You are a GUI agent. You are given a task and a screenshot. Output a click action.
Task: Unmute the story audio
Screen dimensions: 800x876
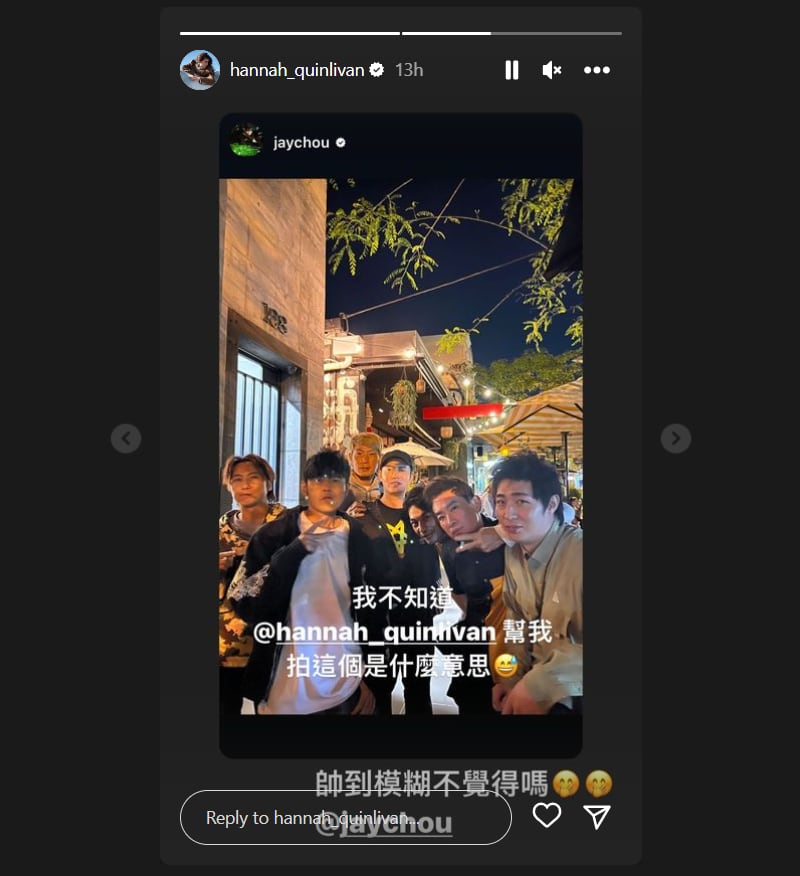[x=552, y=70]
